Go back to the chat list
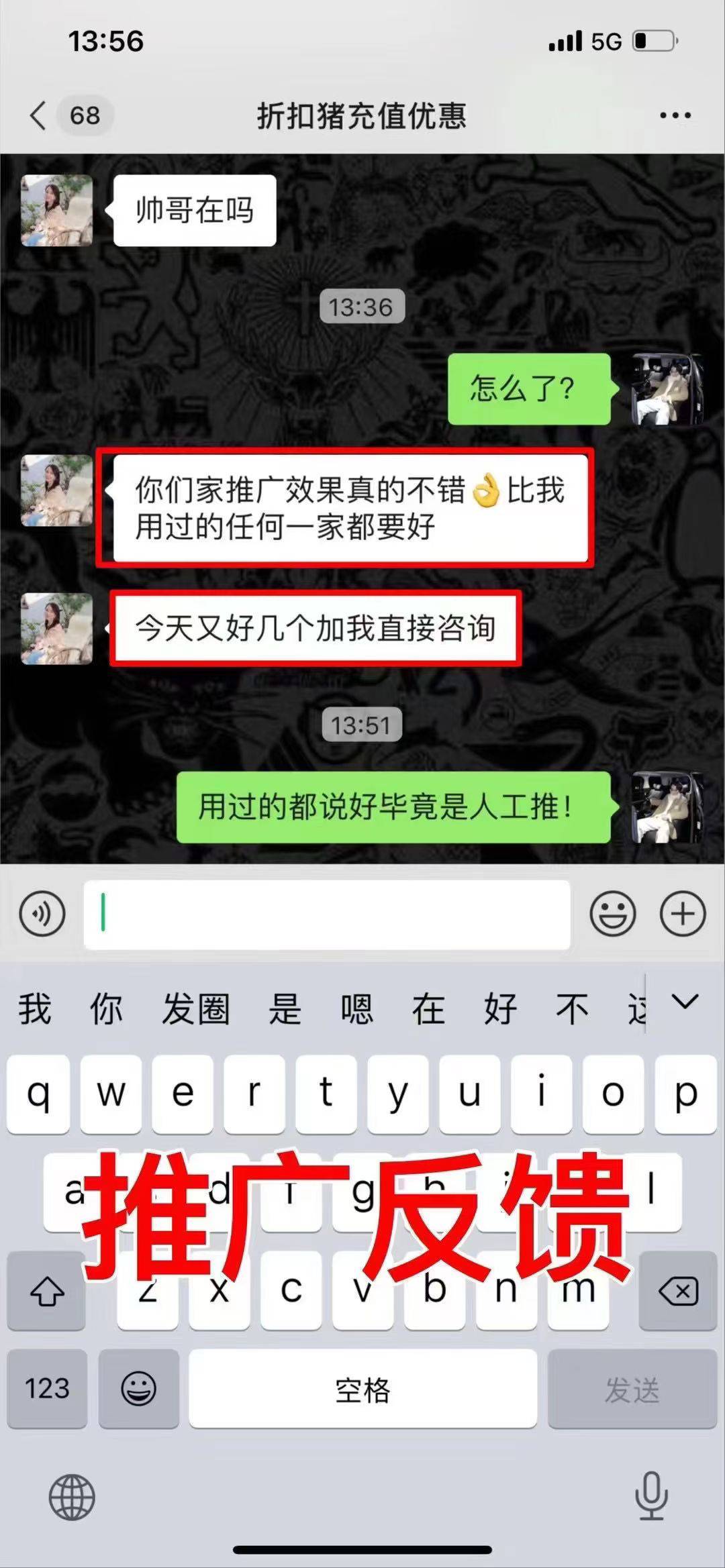The image size is (725, 1568). point(39,115)
